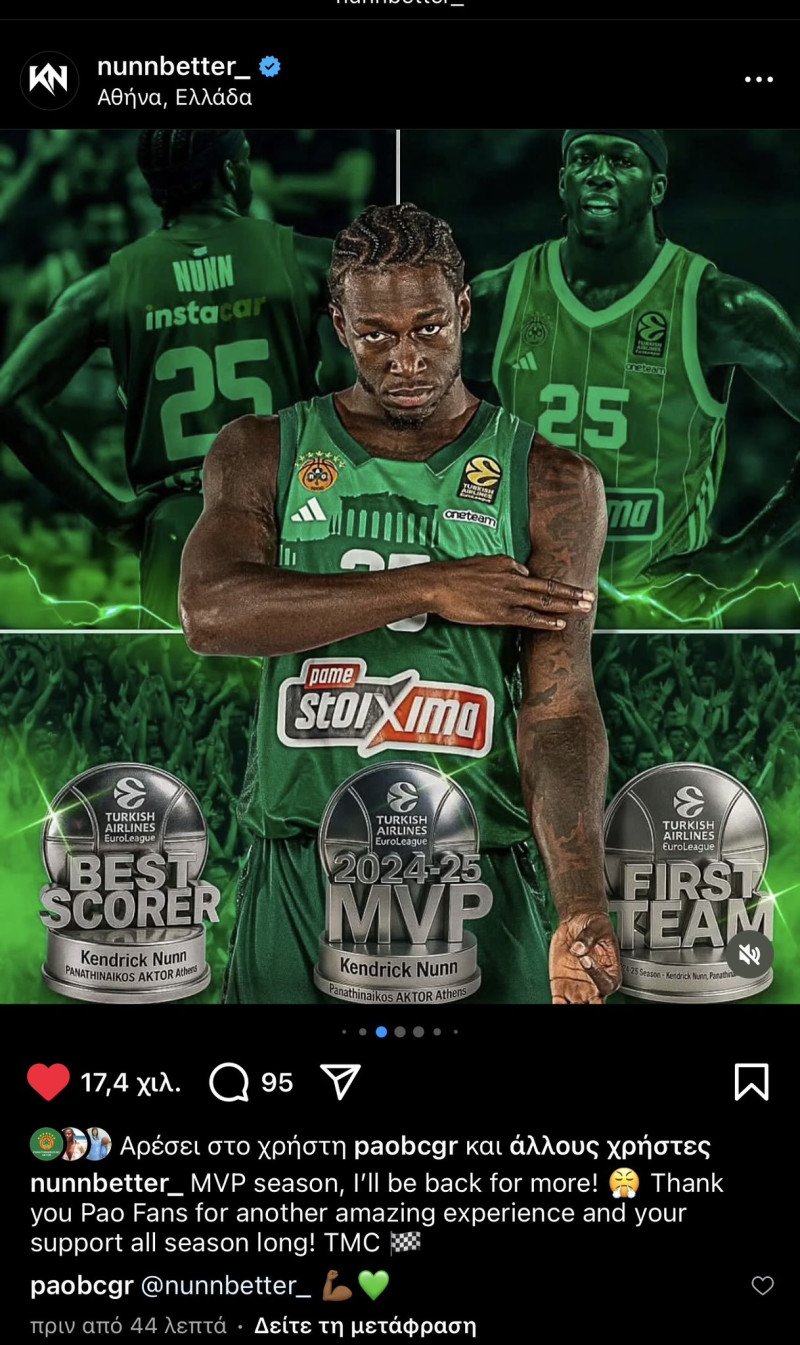Open the comments bubble icon
This screenshot has width=800, height=1345.
click(229, 1082)
